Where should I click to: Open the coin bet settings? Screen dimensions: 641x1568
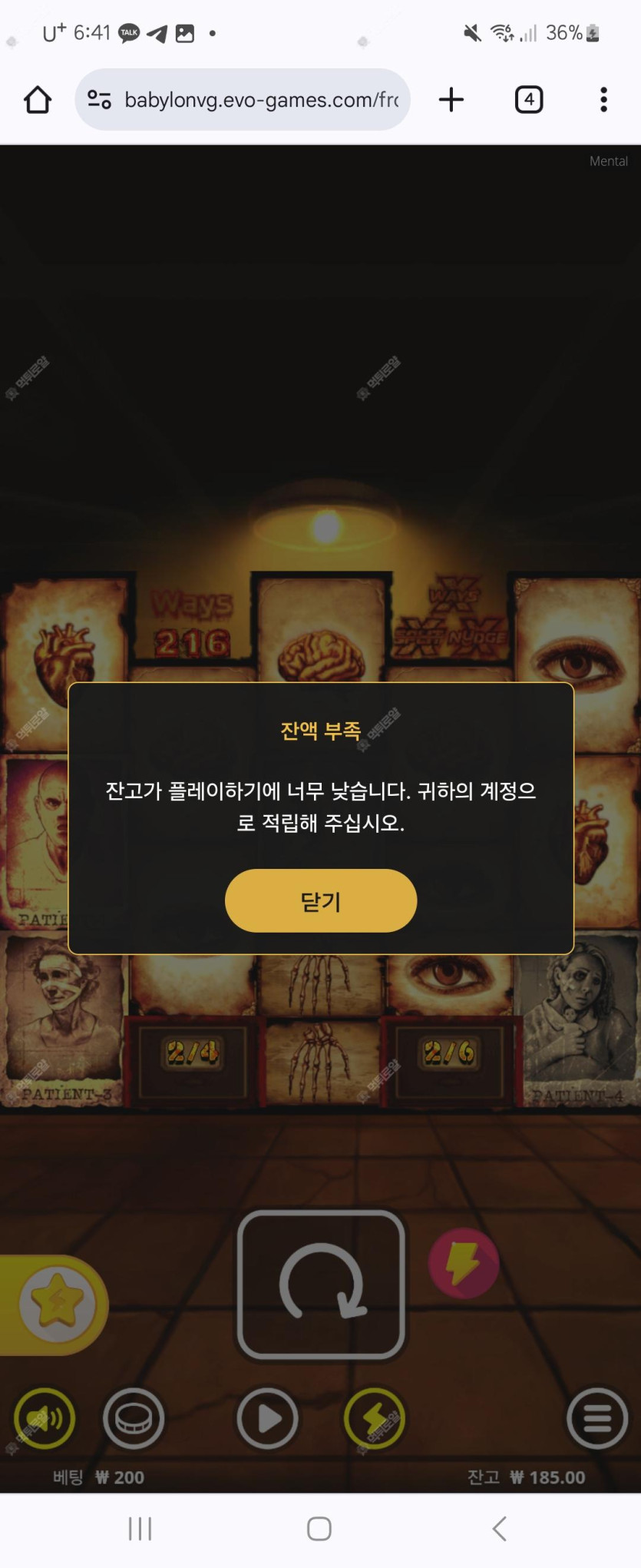click(134, 1418)
